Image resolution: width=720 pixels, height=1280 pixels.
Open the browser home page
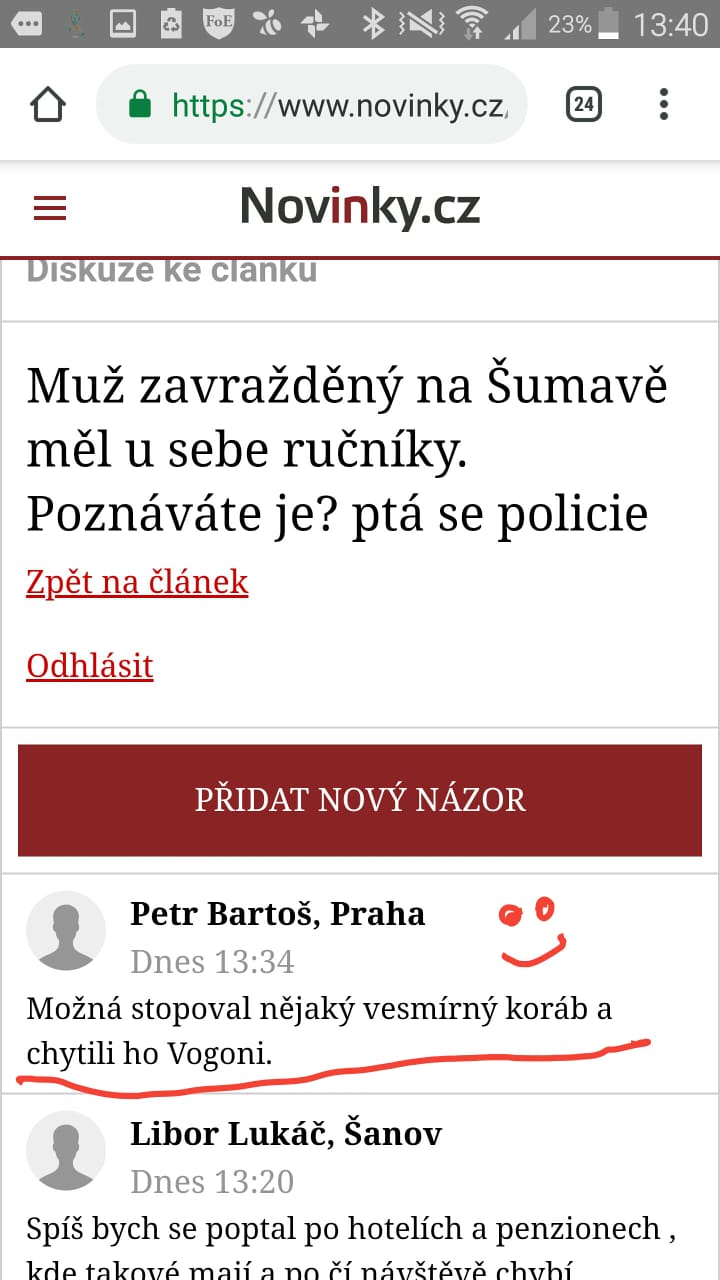tap(48, 104)
